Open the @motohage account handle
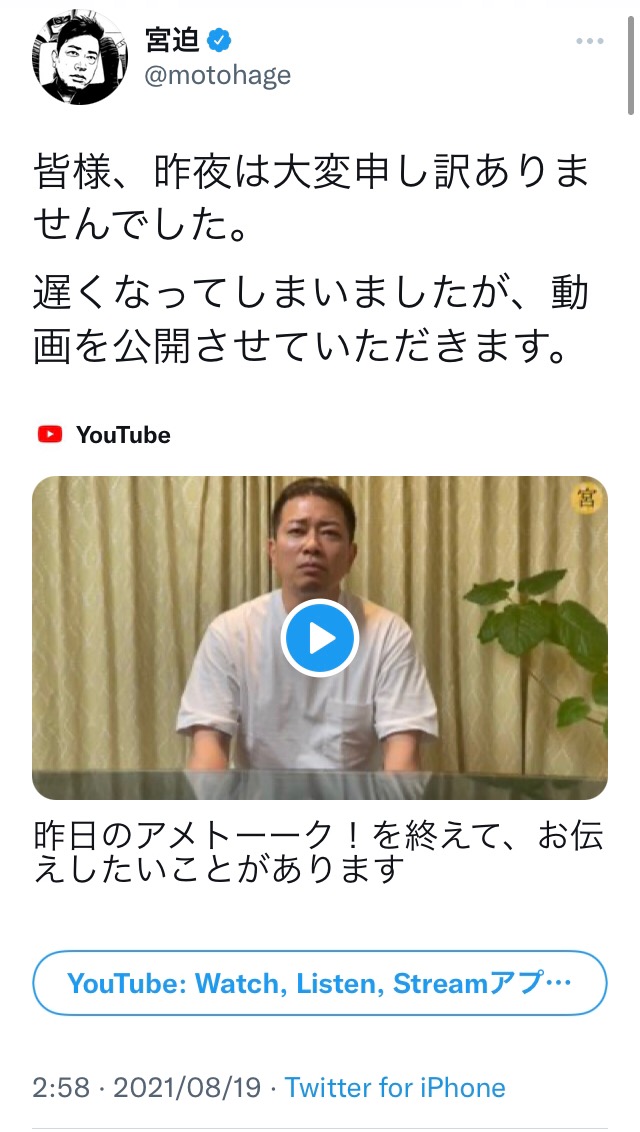Image resolution: width=640 pixels, height=1132 pixels. point(218,75)
